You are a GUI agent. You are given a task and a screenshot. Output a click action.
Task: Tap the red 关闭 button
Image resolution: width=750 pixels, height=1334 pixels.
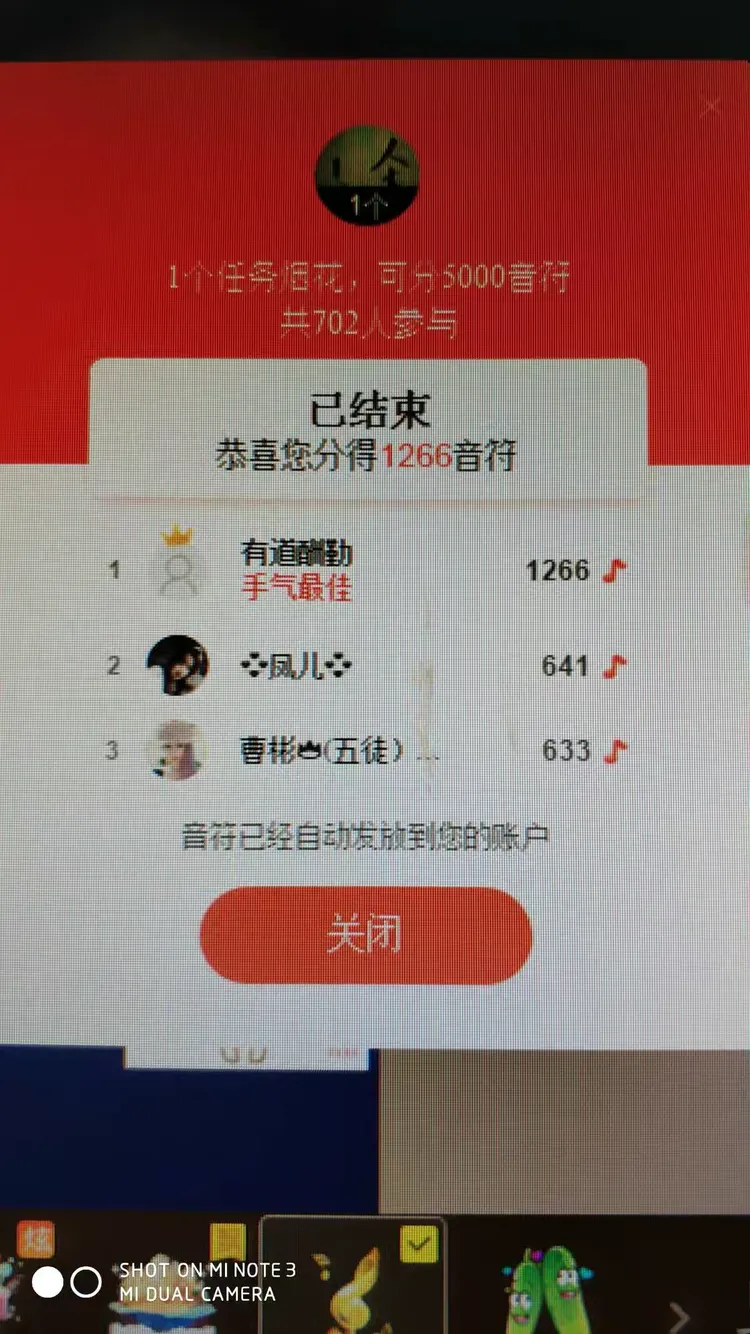point(365,935)
